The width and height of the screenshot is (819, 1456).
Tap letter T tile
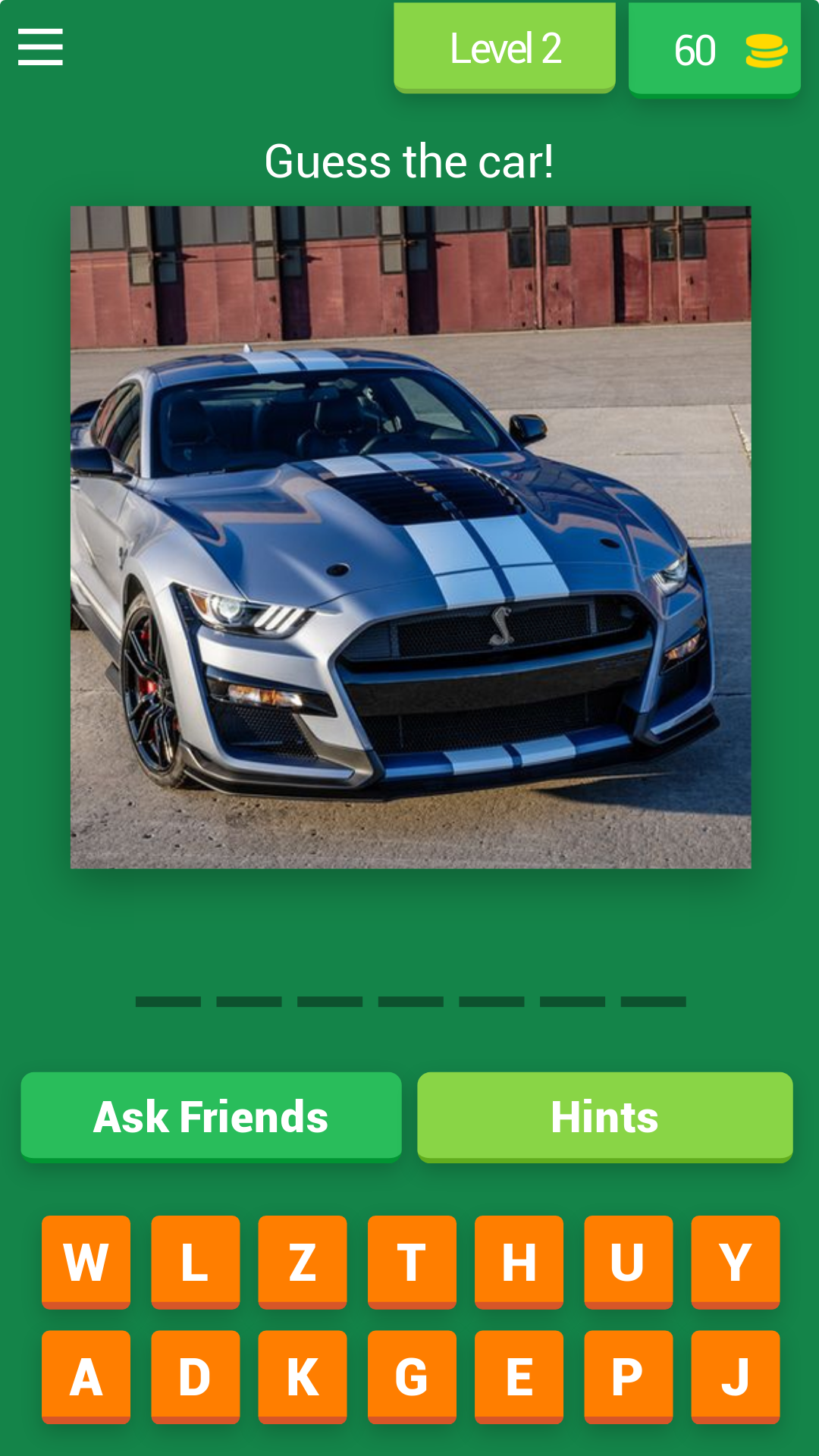412,1262
